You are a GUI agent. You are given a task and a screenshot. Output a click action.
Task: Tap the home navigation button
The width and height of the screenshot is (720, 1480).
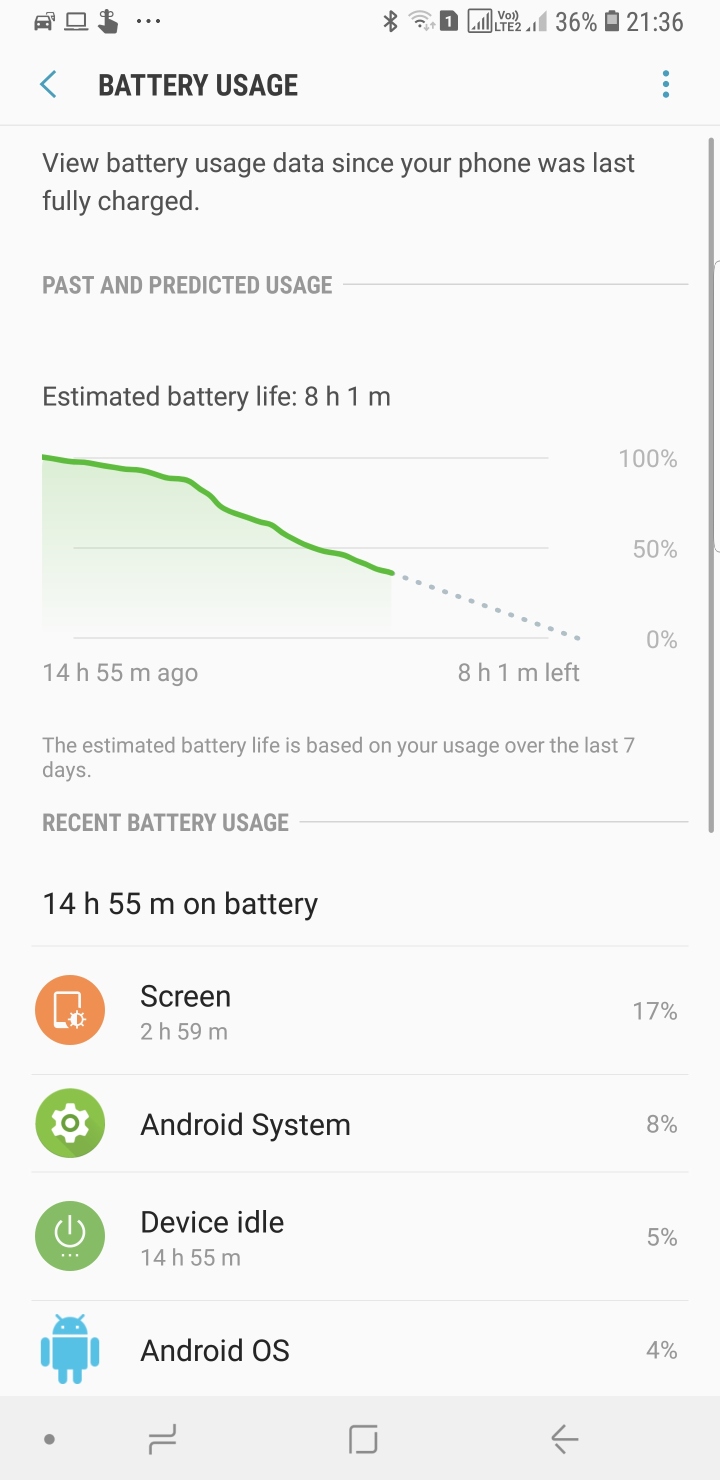[x=363, y=1439]
